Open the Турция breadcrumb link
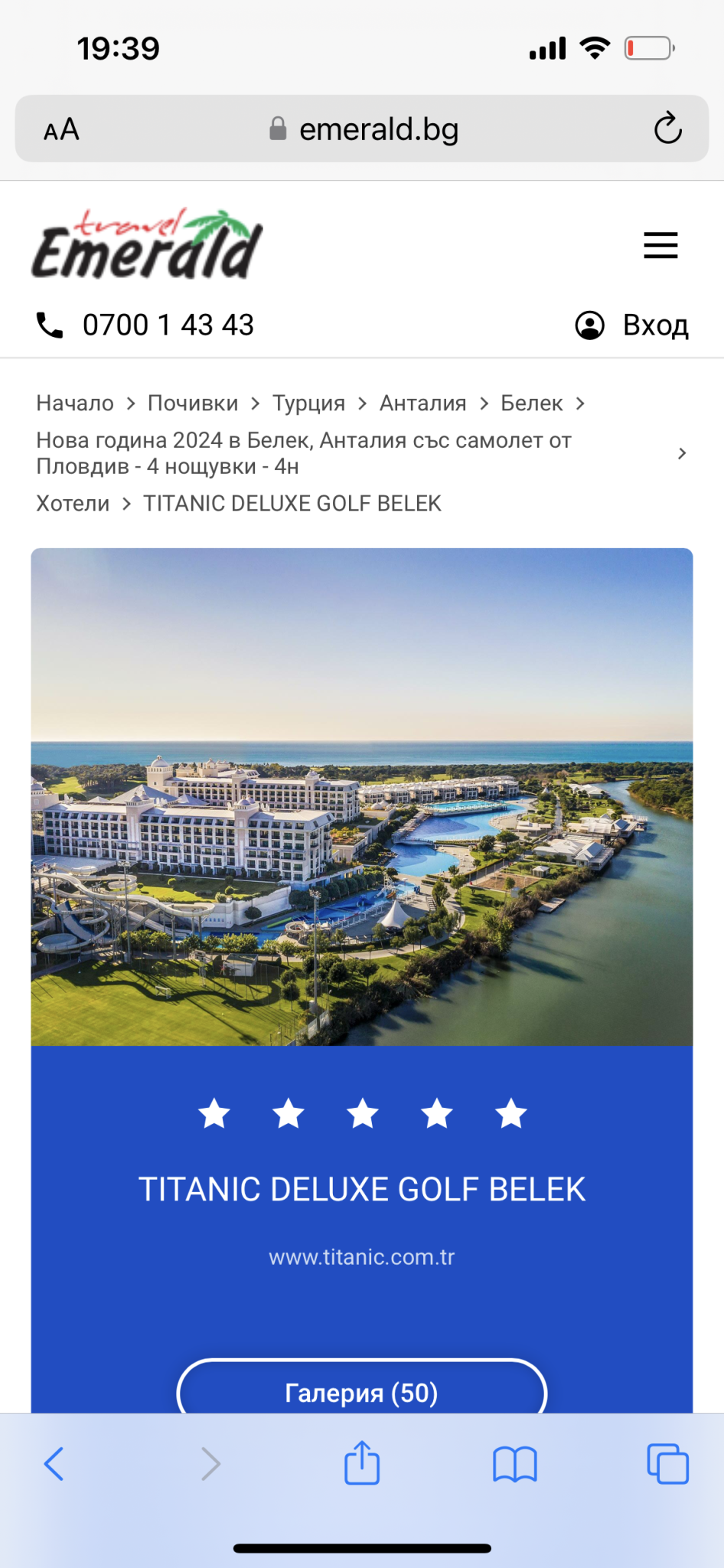724x1568 pixels. click(309, 403)
